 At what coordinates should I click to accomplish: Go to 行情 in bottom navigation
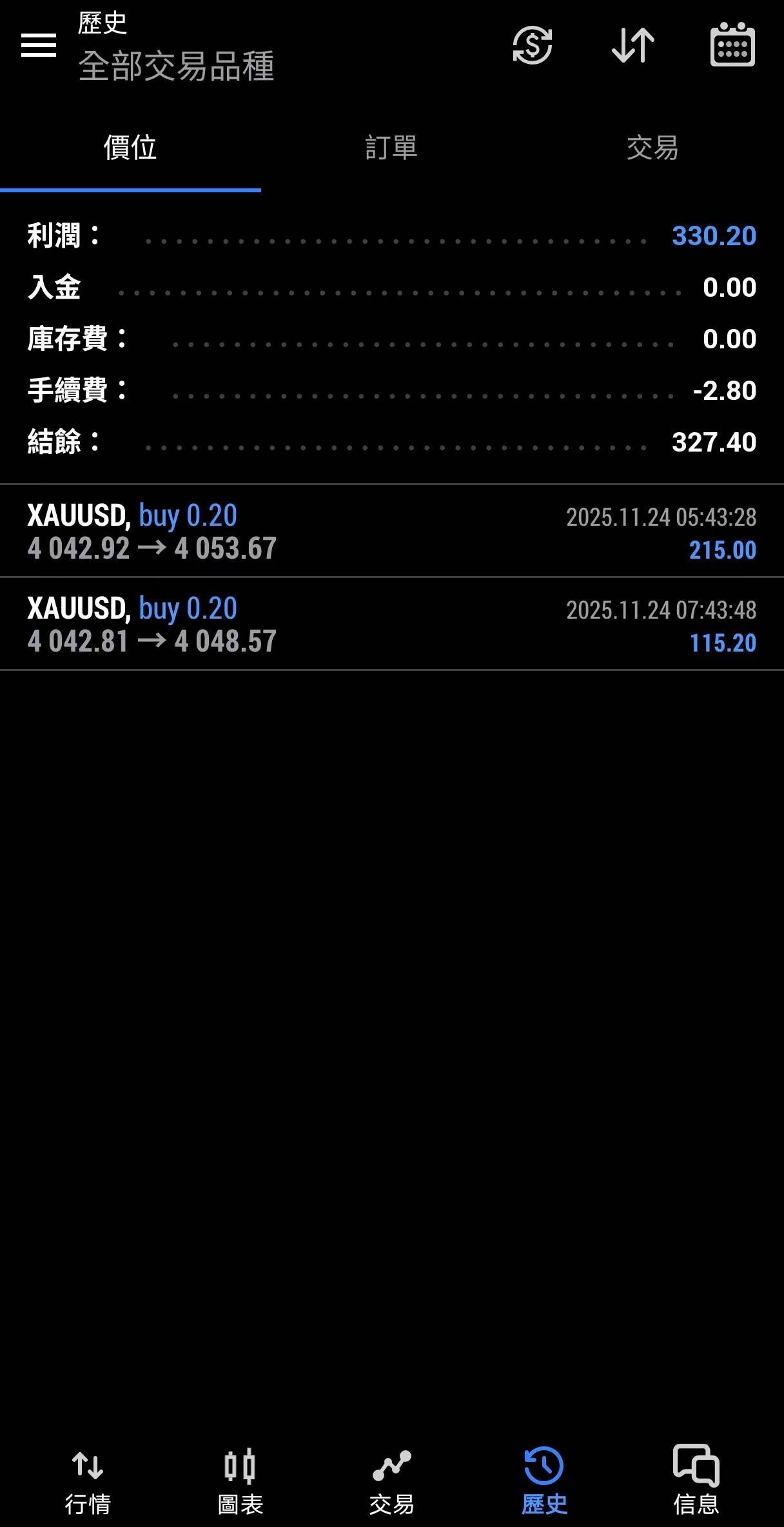tap(88, 1476)
